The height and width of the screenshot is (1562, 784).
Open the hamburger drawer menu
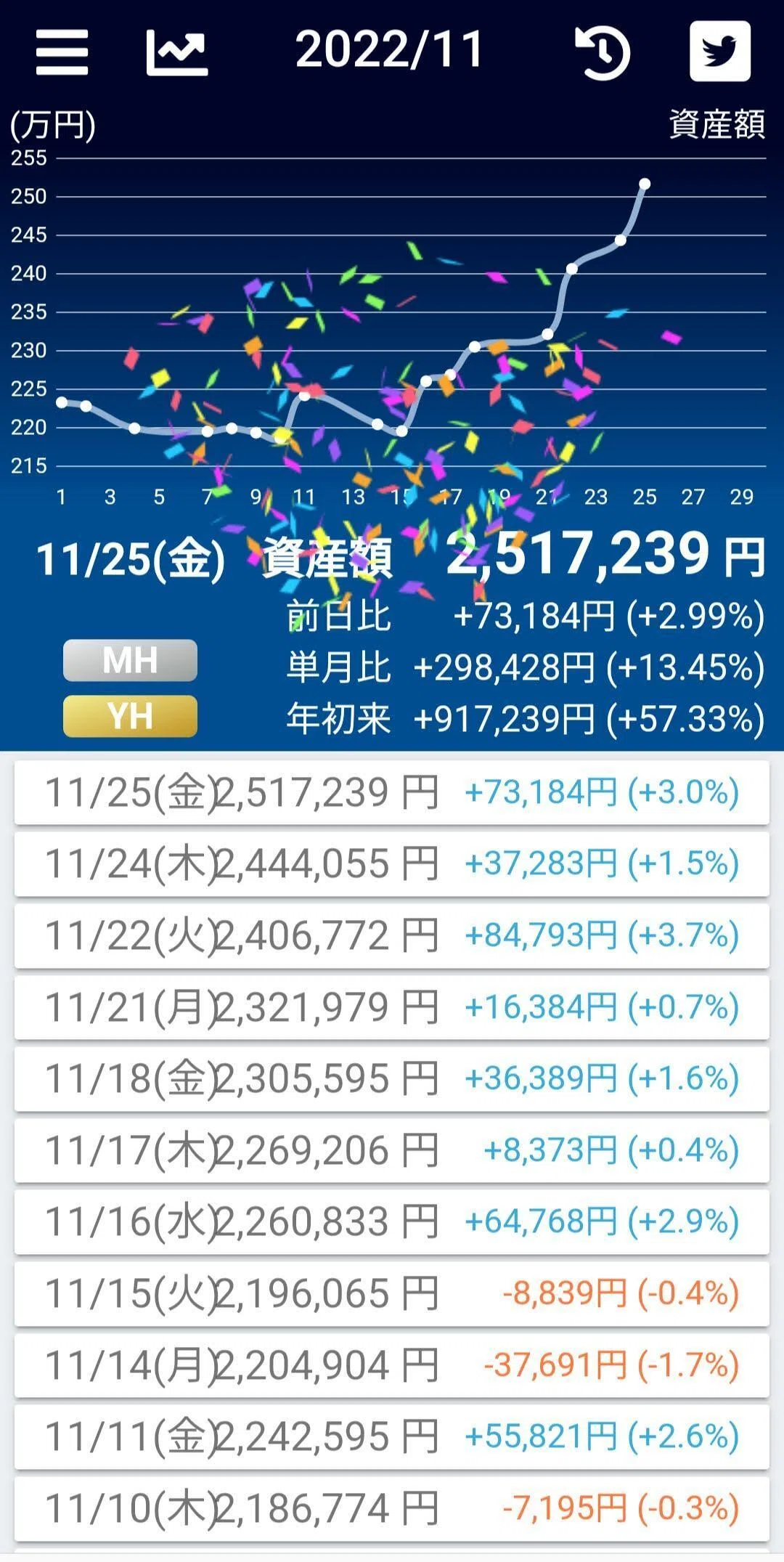pyautogui.click(x=62, y=52)
